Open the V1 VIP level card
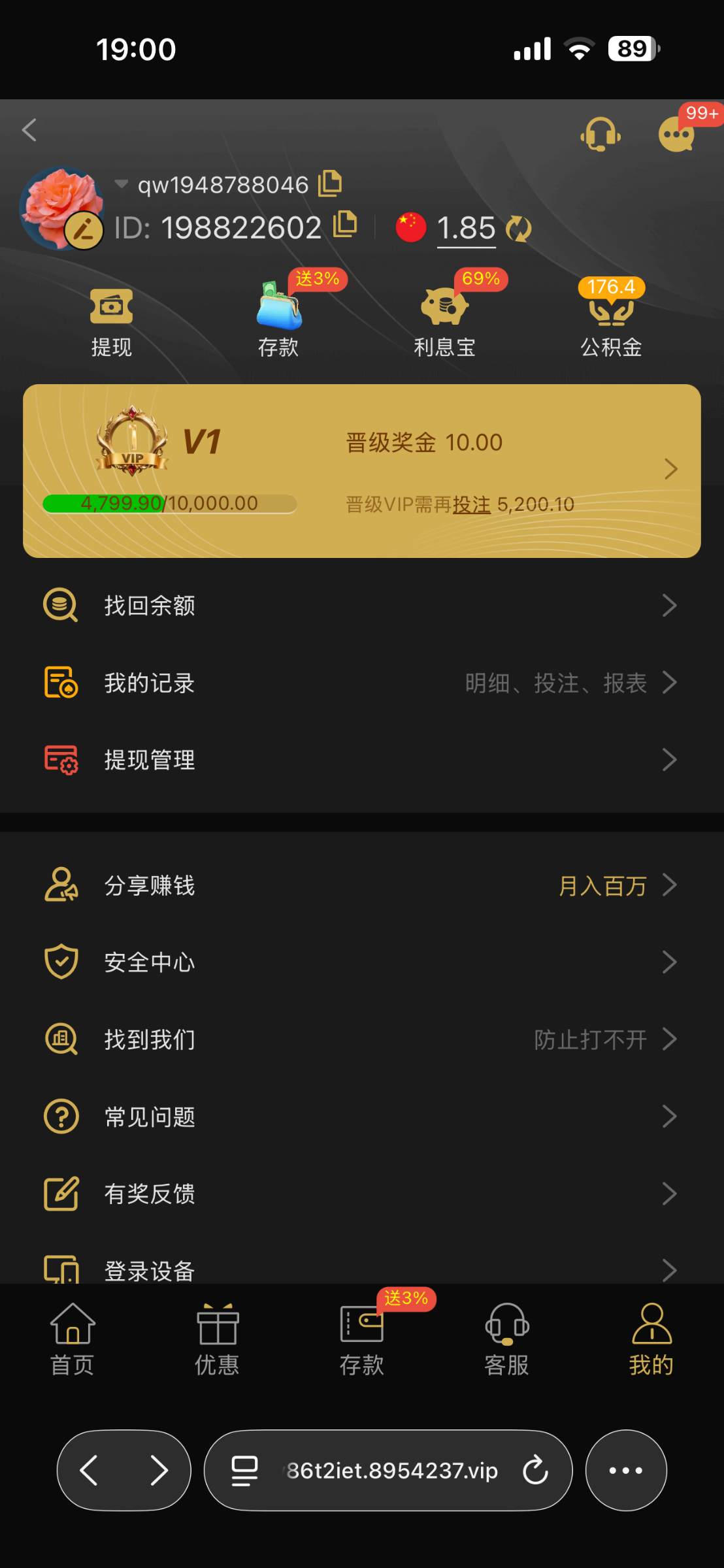 point(361,470)
